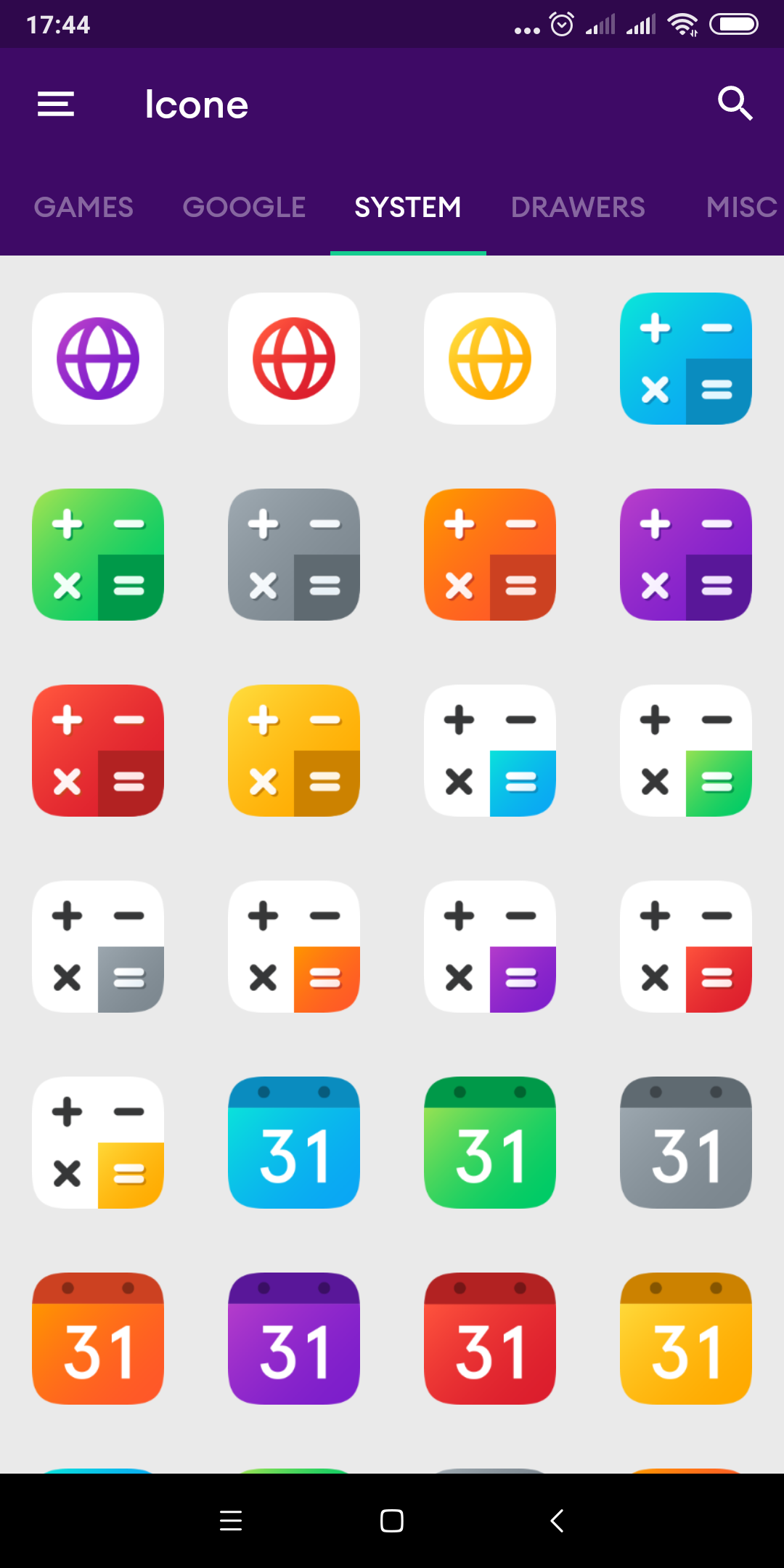This screenshot has width=784, height=1568.
Task: Select the white calculator with red equals
Action: pos(686,947)
